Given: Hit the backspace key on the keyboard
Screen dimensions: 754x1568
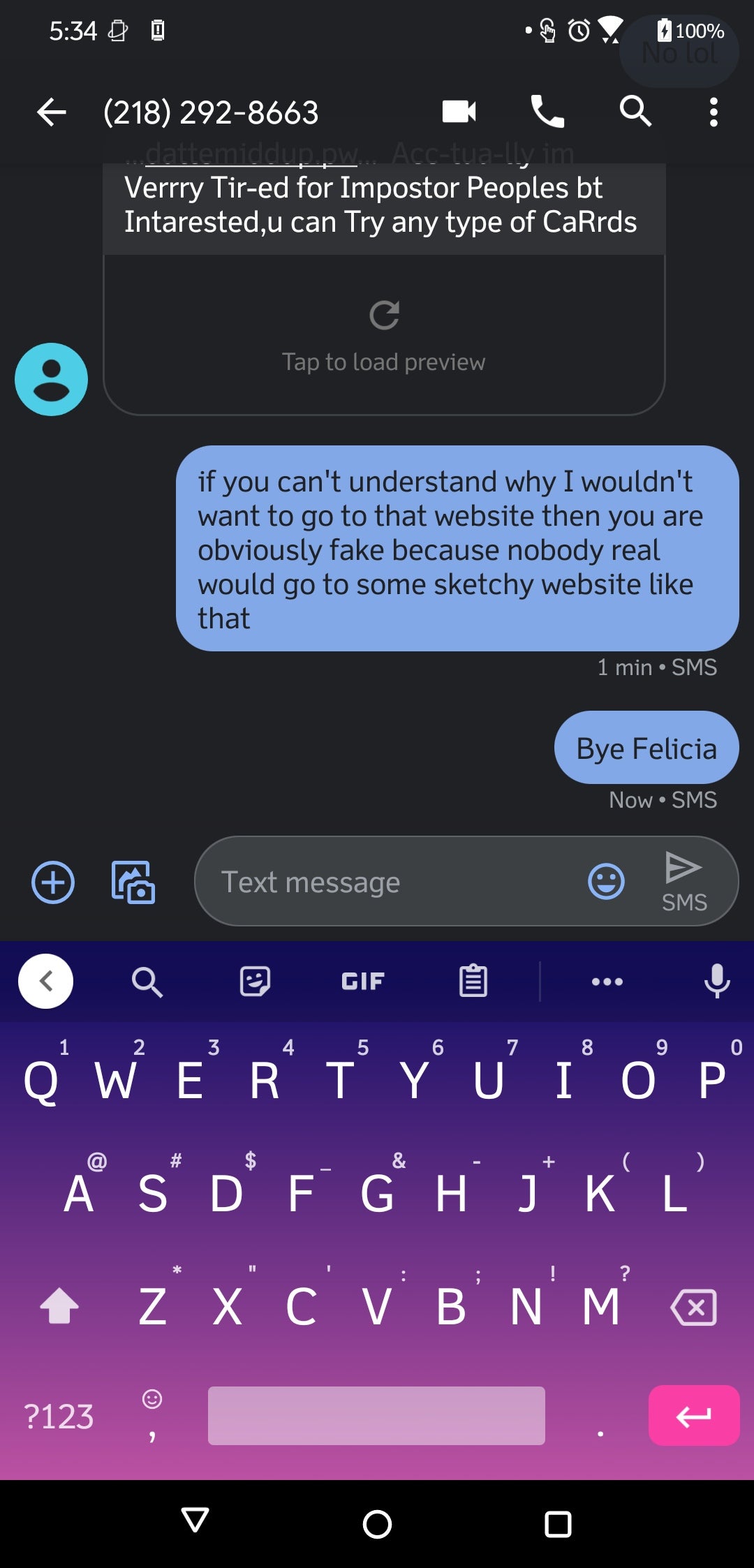Looking at the screenshot, I should coord(693,1307).
